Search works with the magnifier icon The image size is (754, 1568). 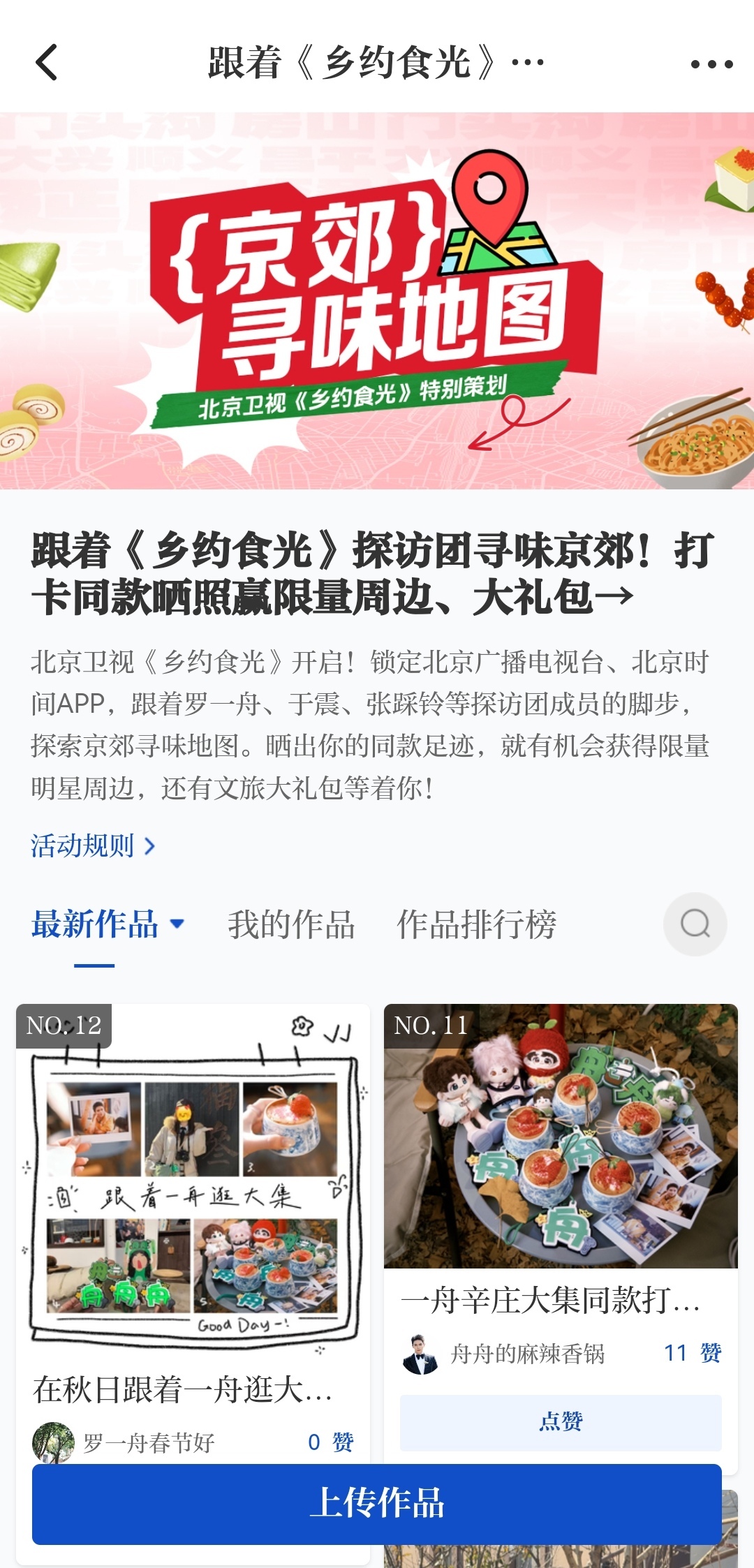695,924
